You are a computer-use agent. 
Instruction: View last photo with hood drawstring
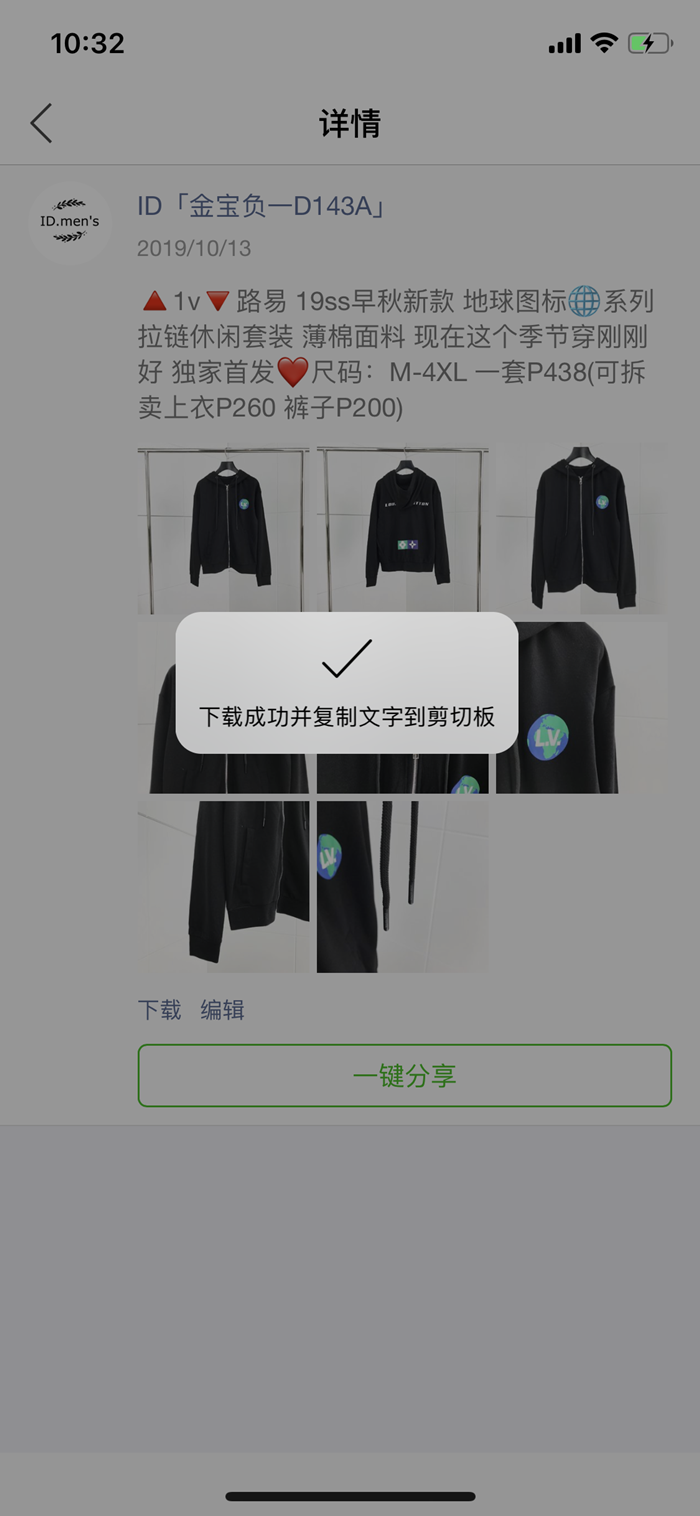[x=402, y=886]
